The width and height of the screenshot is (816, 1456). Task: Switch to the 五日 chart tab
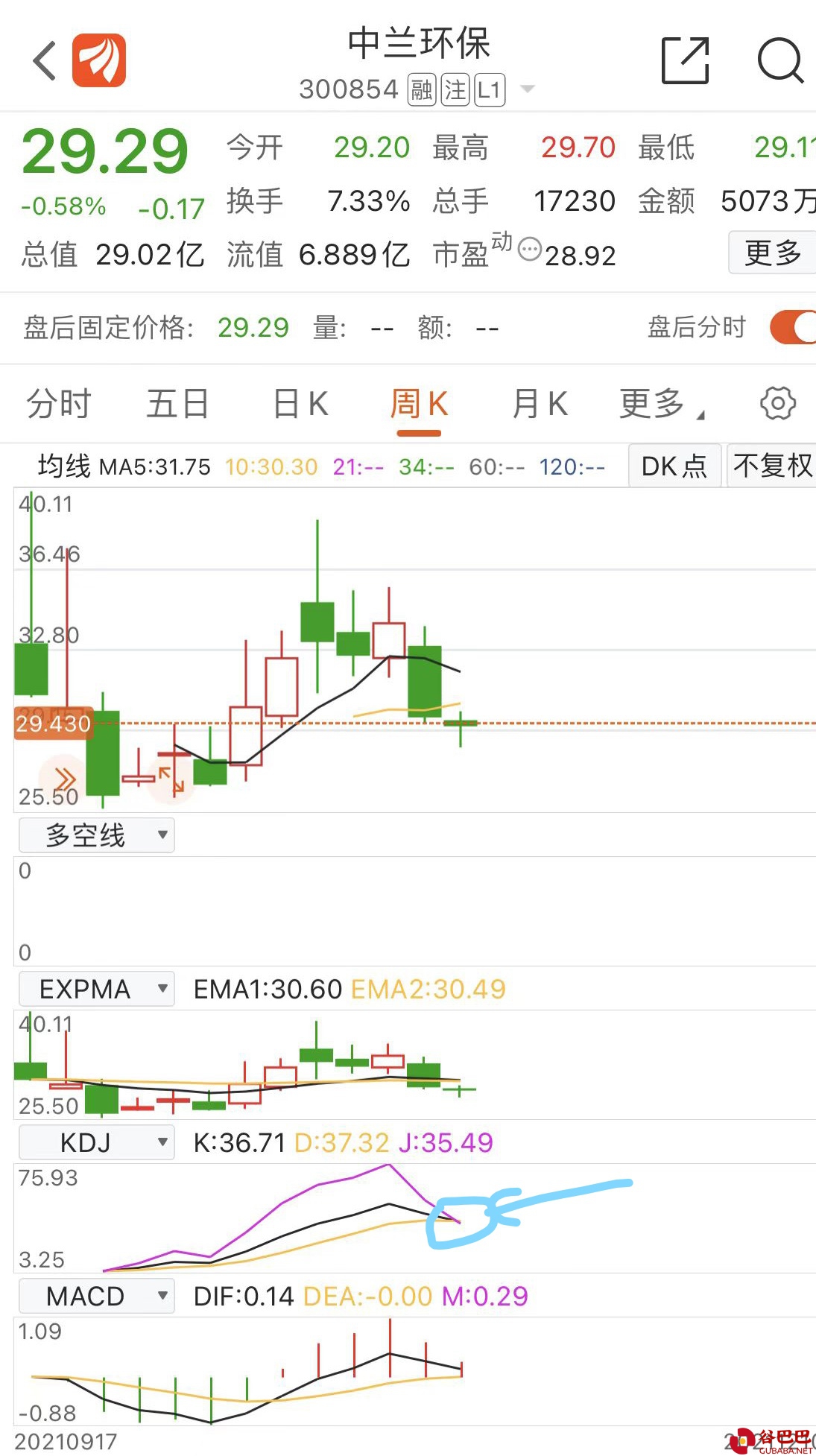click(x=177, y=405)
